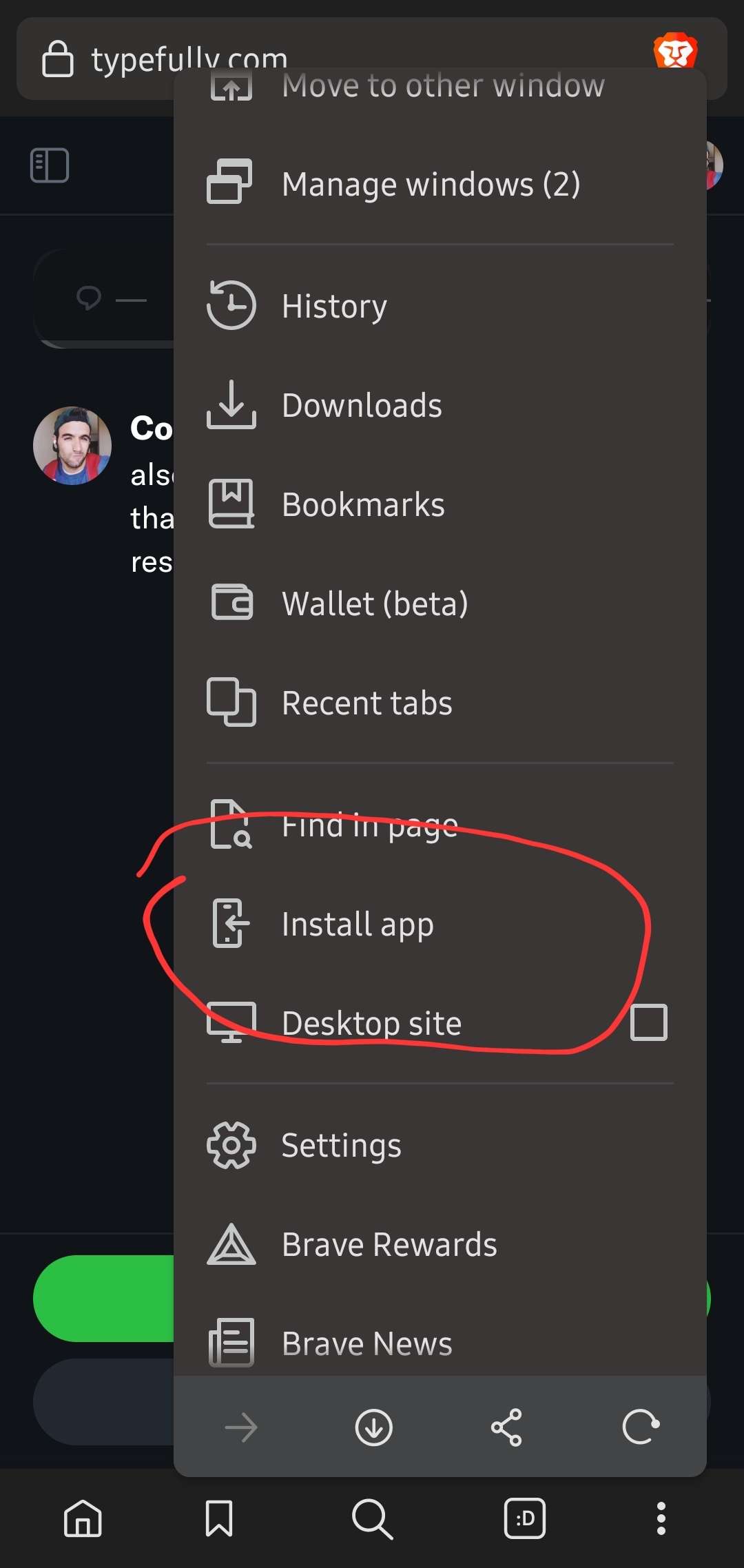Select Find in page
This screenshot has height=1568, width=744.
click(x=369, y=825)
